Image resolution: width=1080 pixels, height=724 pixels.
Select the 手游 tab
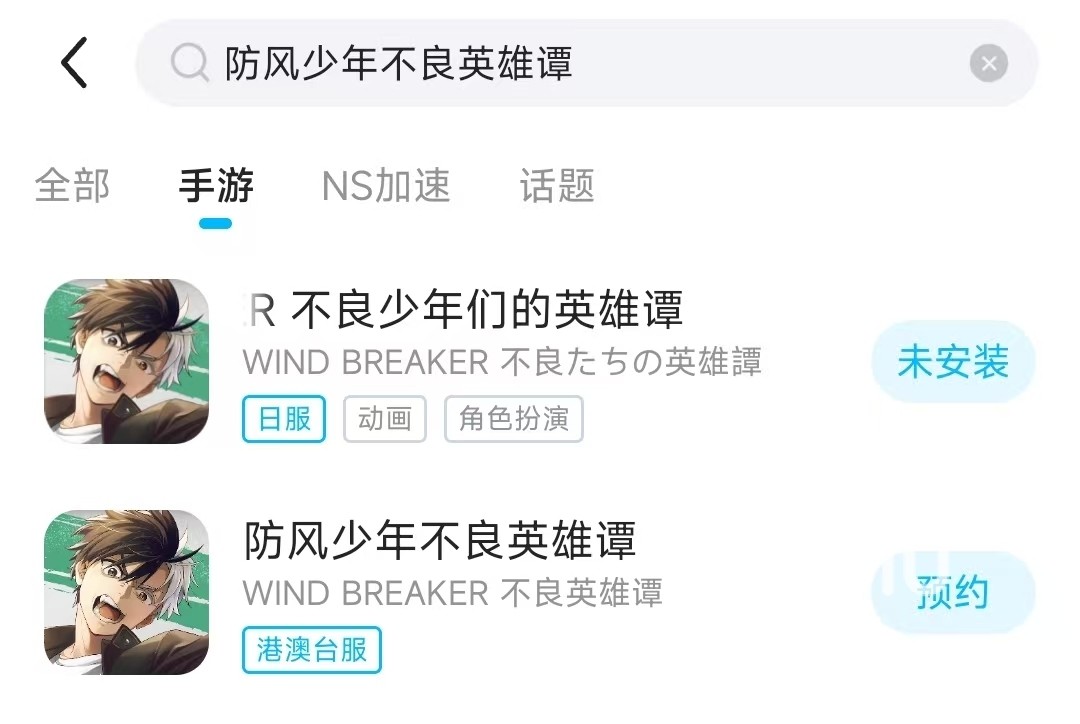[x=216, y=187]
